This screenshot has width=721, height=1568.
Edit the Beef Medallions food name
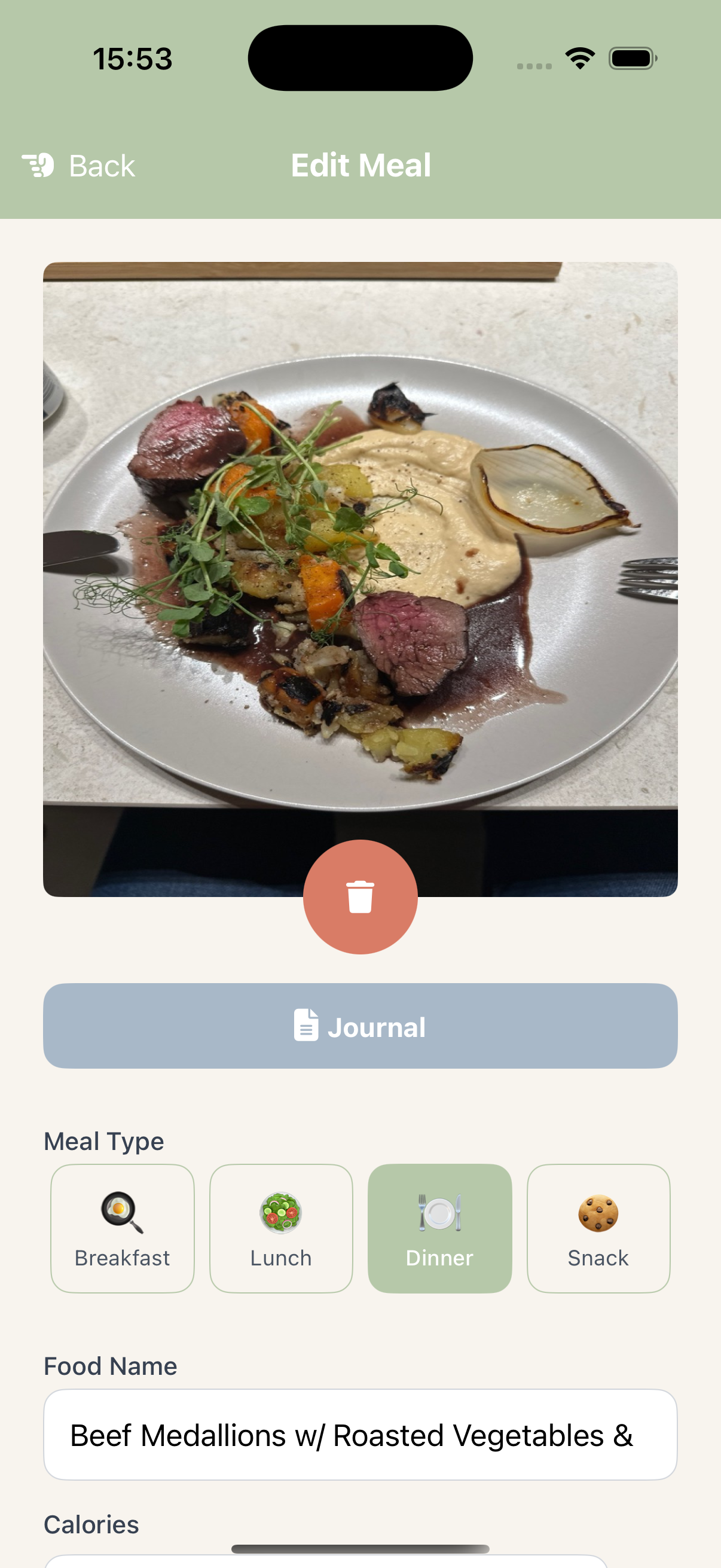pos(360,1435)
